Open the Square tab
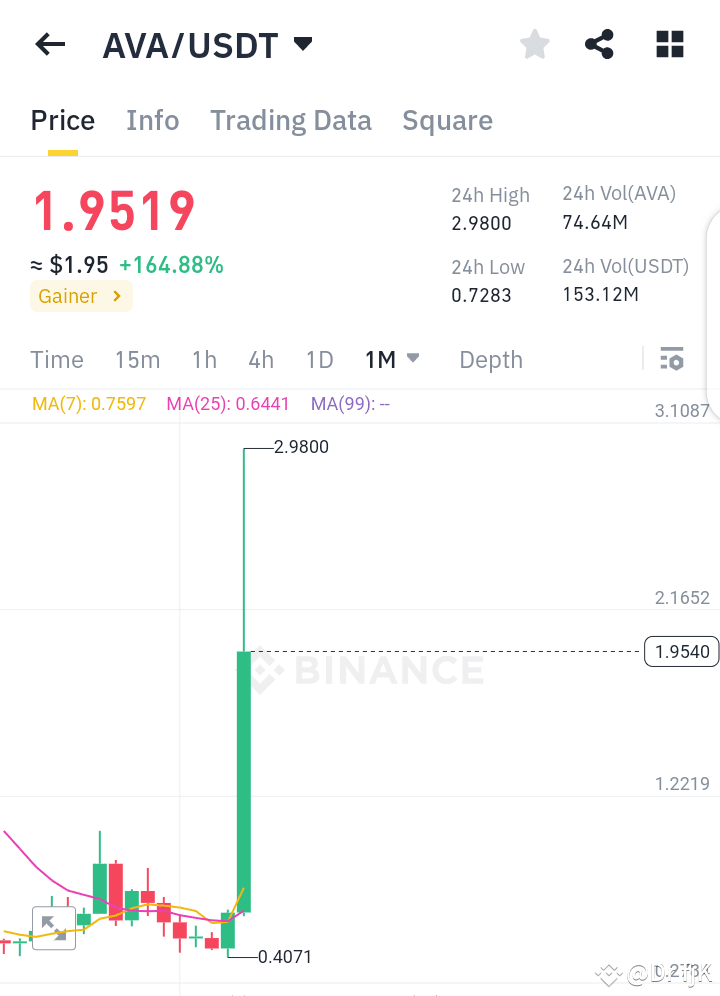720x996 pixels. pyautogui.click(x=447, y=120)
